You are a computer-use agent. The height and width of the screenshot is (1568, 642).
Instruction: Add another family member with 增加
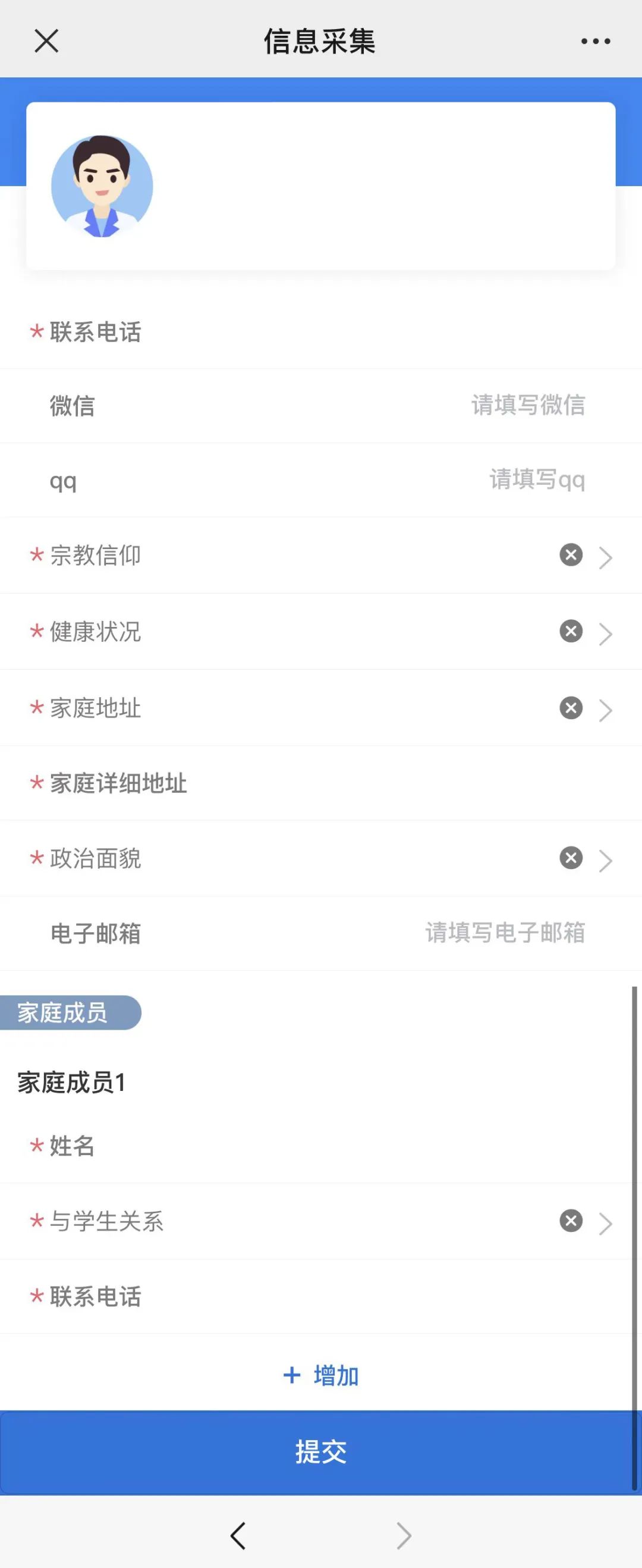[322, 1376]
